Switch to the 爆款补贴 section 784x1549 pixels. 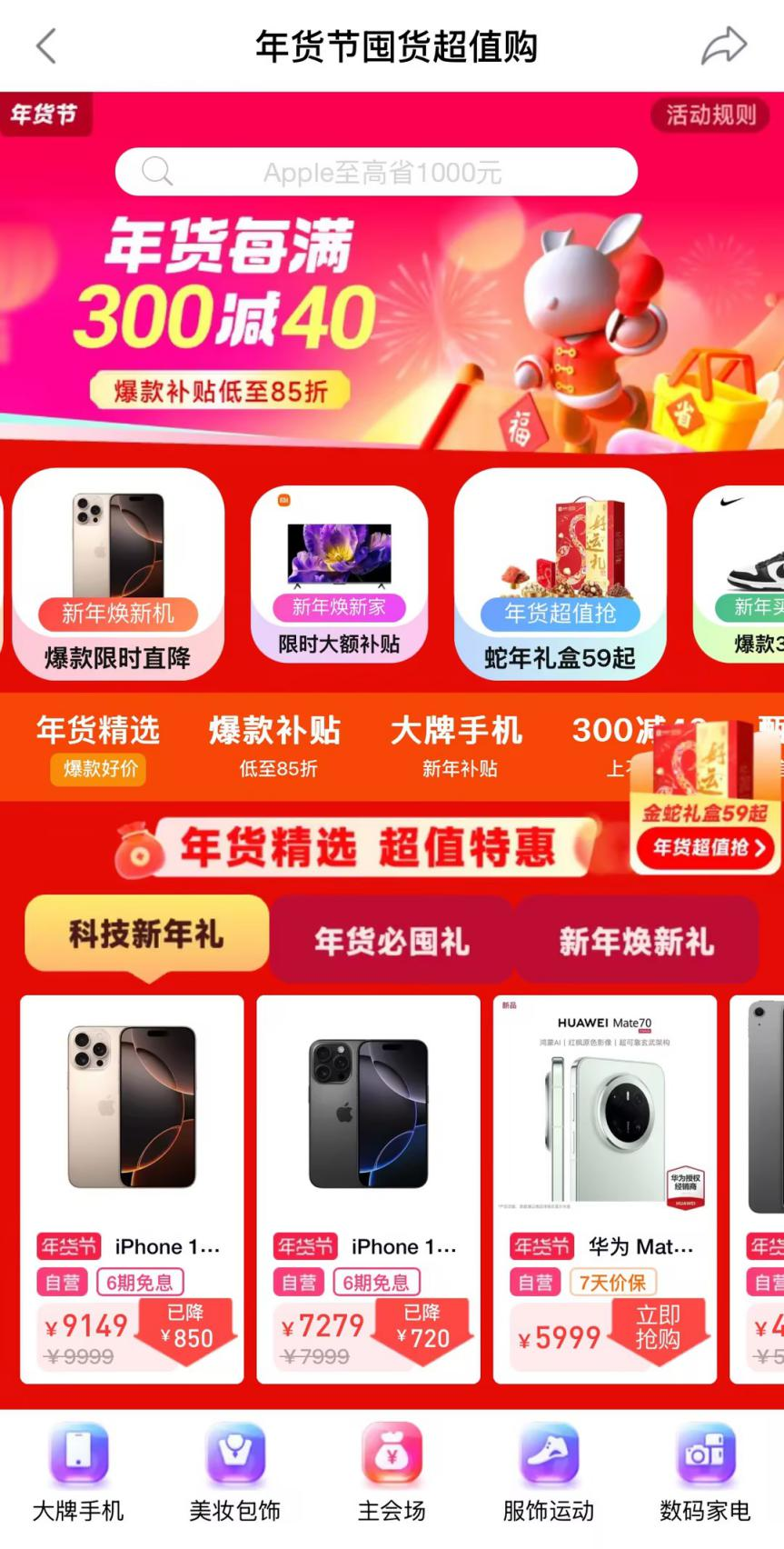pos(275,745)
